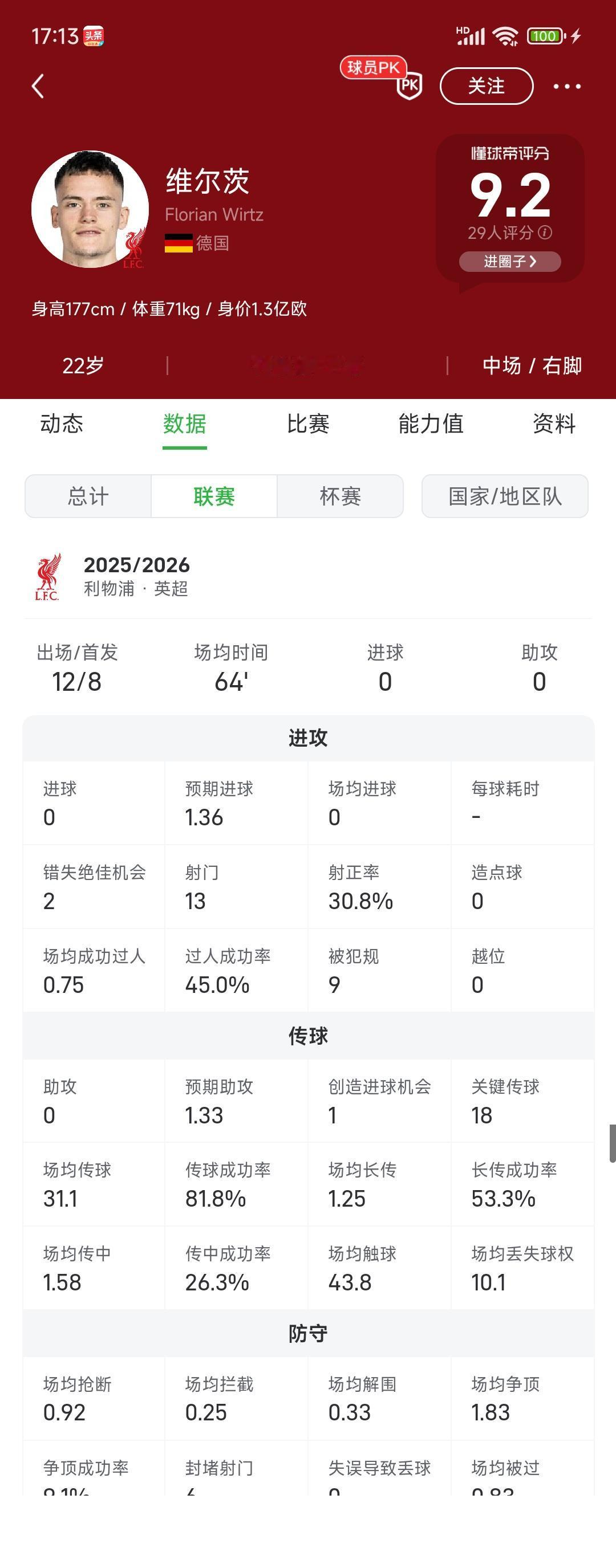
Task: Select the 总计 stats filter
Action: click(x=87, y=496)
